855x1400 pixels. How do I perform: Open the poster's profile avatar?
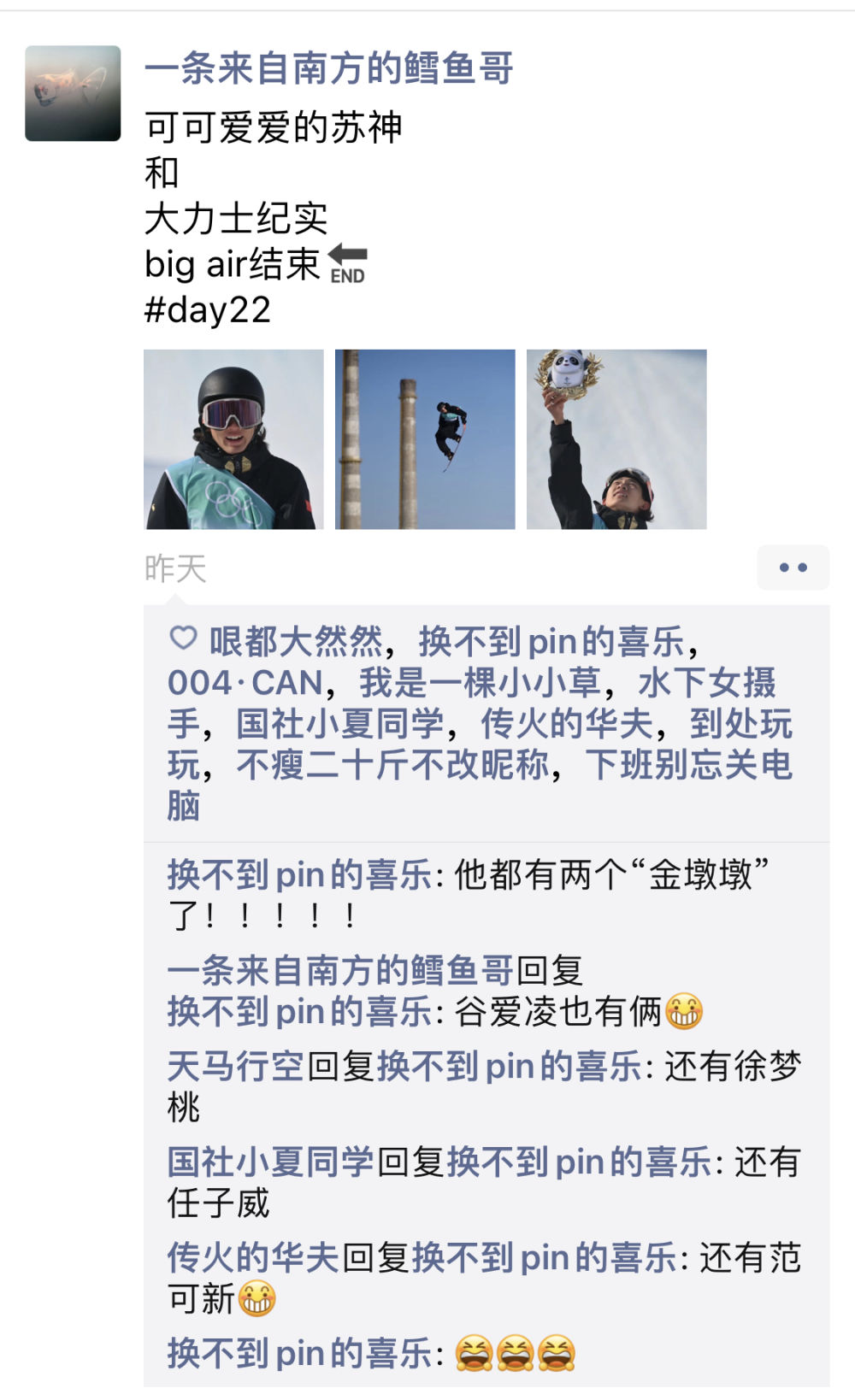(x=73, y=93)
